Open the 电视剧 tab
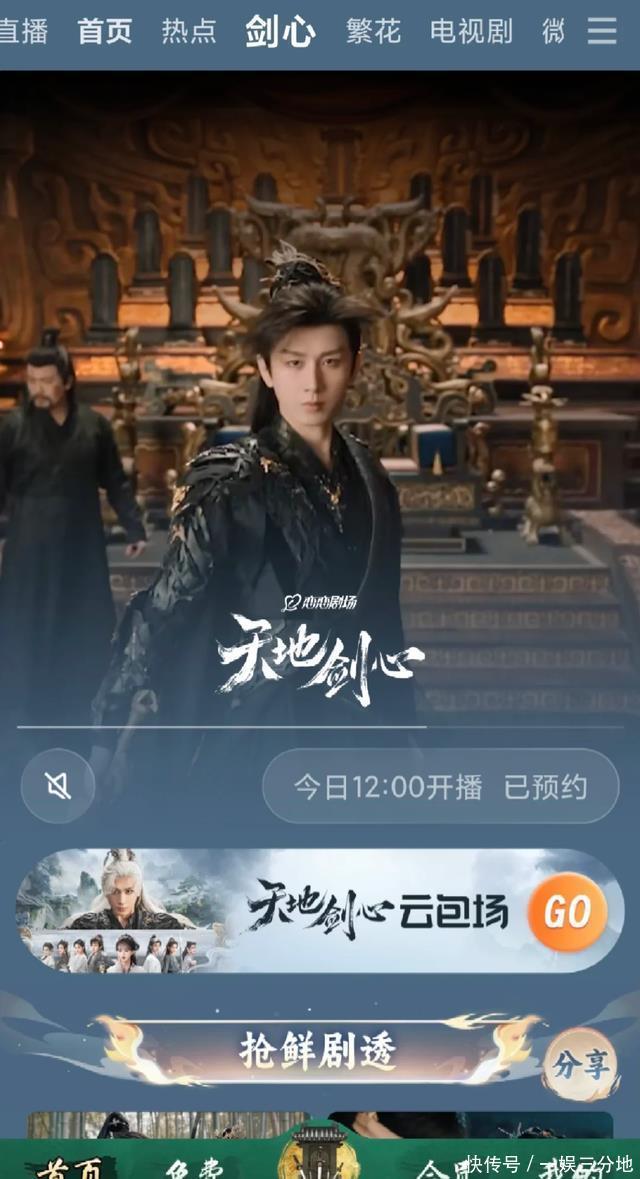This screenshot has height=1179, width=640. 472,32
